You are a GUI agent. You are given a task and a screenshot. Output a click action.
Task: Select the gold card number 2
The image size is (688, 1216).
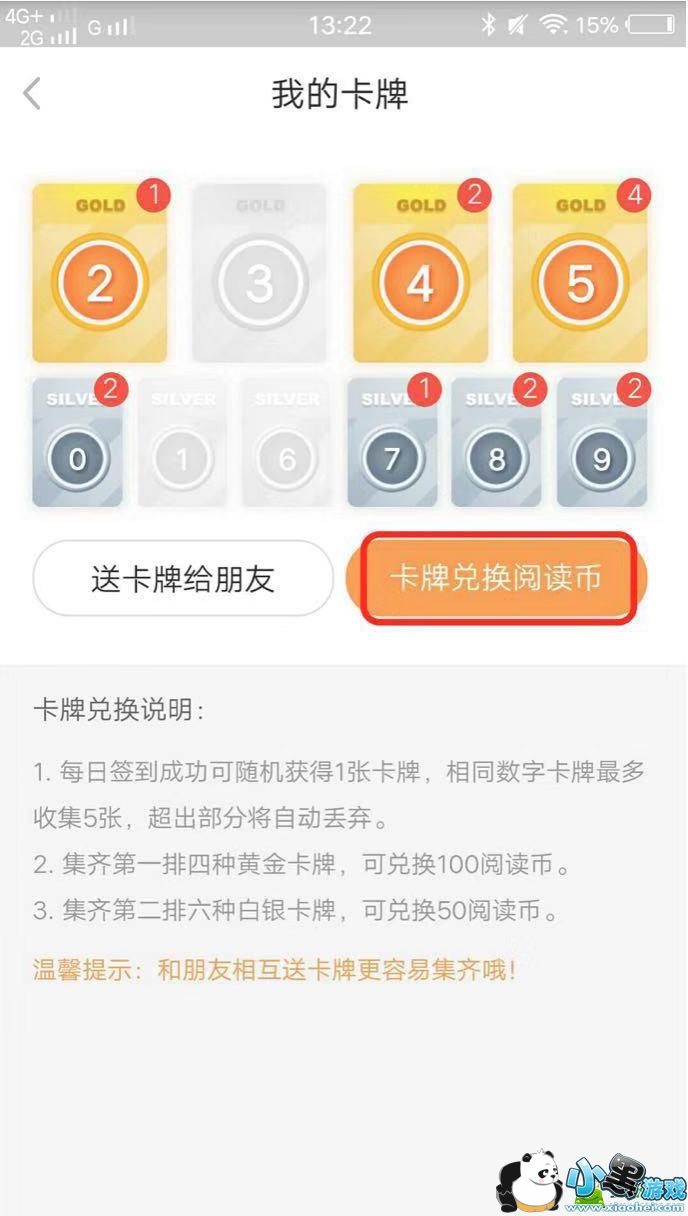(100, 273)
